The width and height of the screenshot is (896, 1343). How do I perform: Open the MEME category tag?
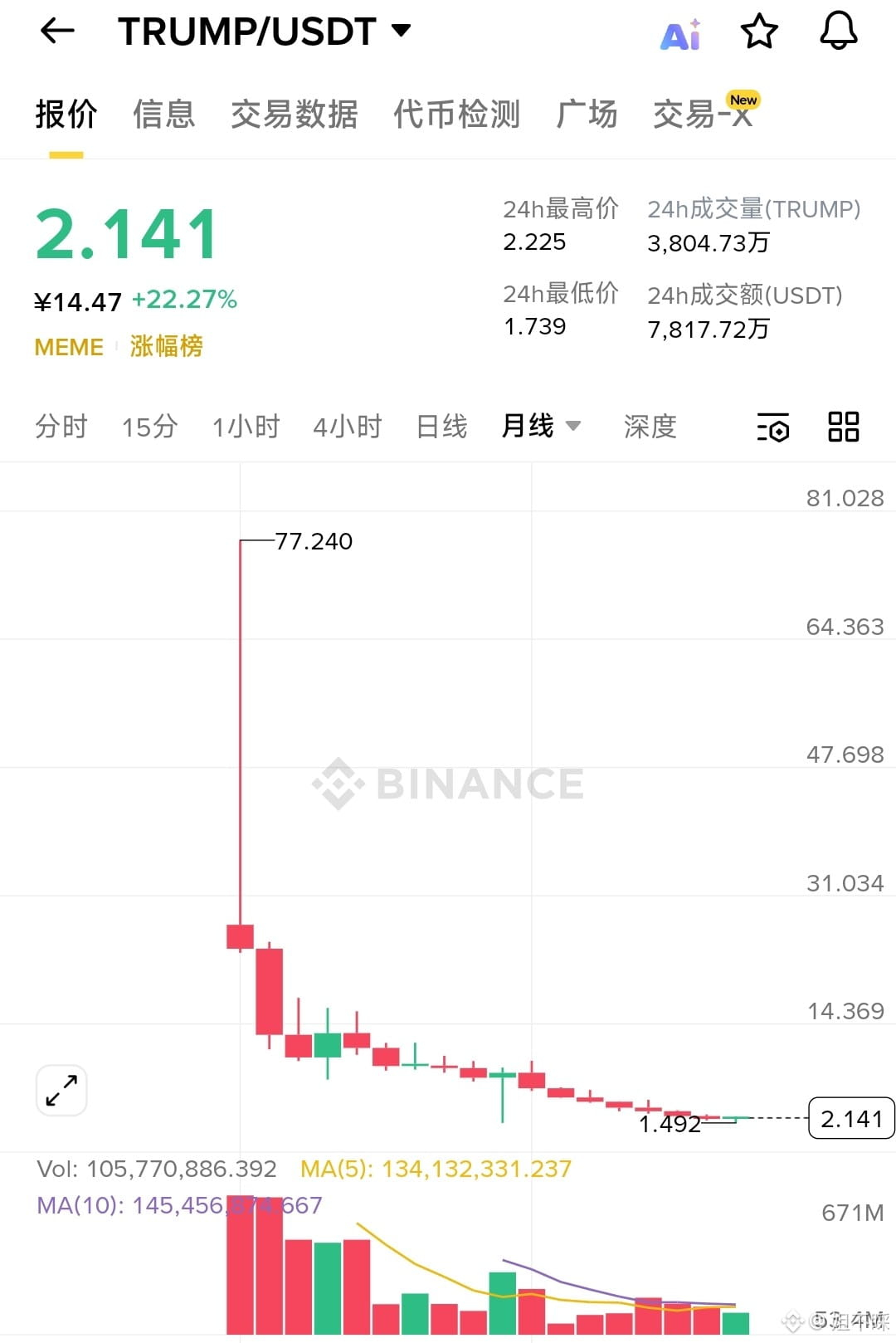pos(69,347)
